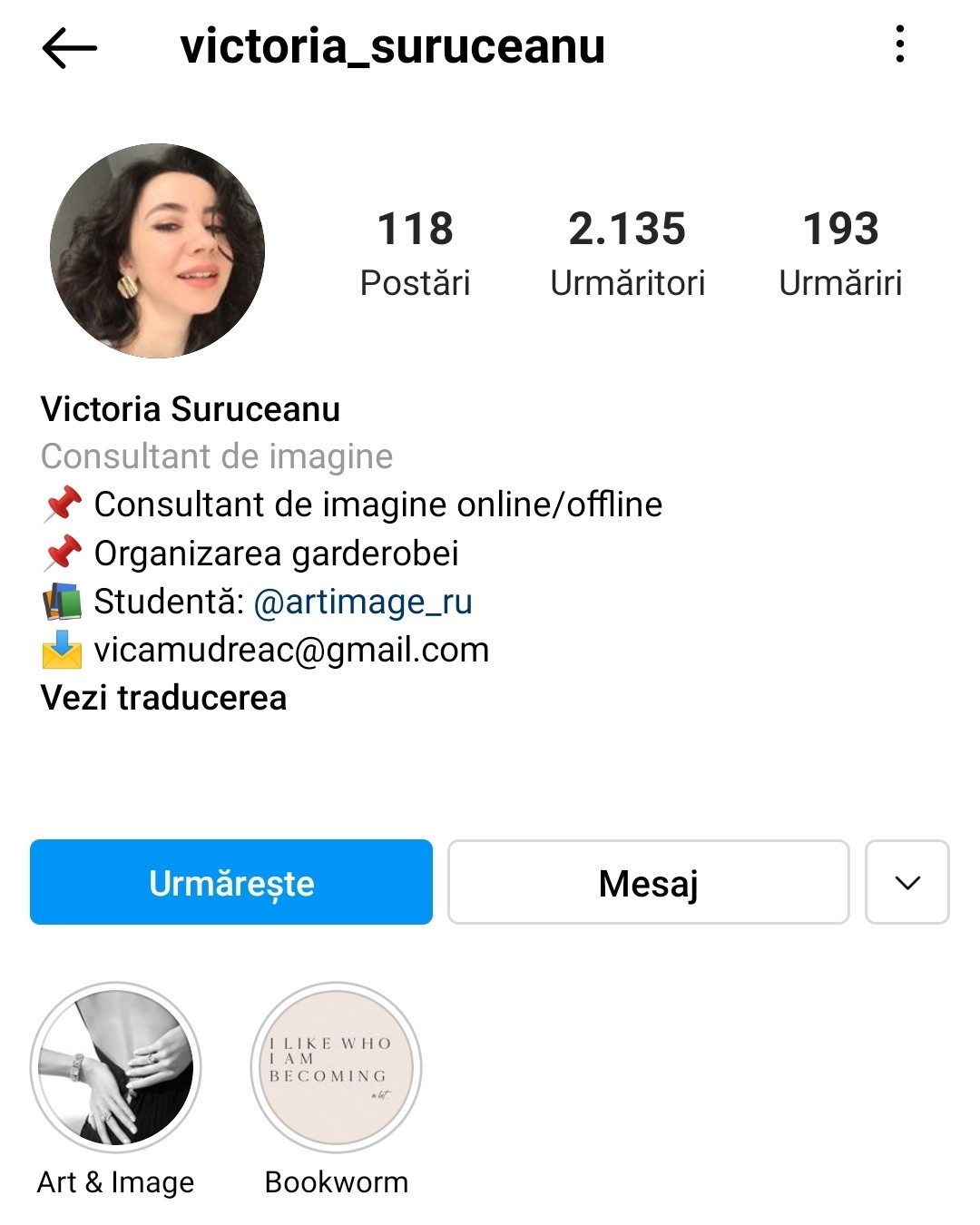View Victoria's profile picture
This screenshot has height=1225, width=980.
(x=157, y=250)
